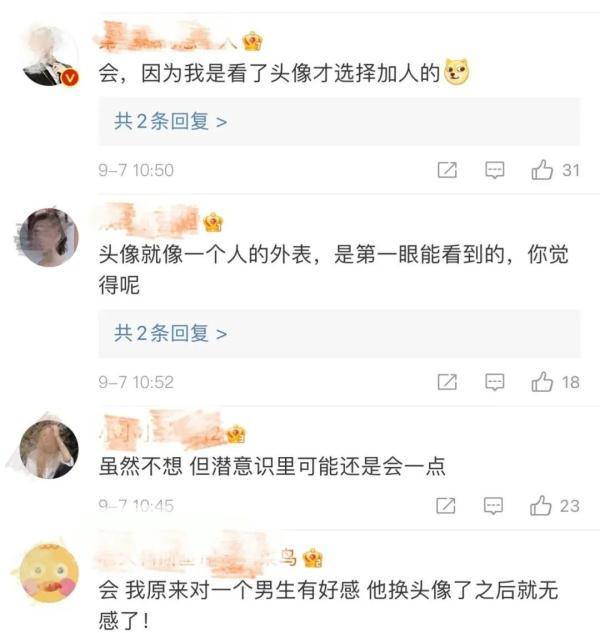Screen dimensions: 600x633
Task: Share the comment posted at 9-7 10:52
Action: coord(448,382)
